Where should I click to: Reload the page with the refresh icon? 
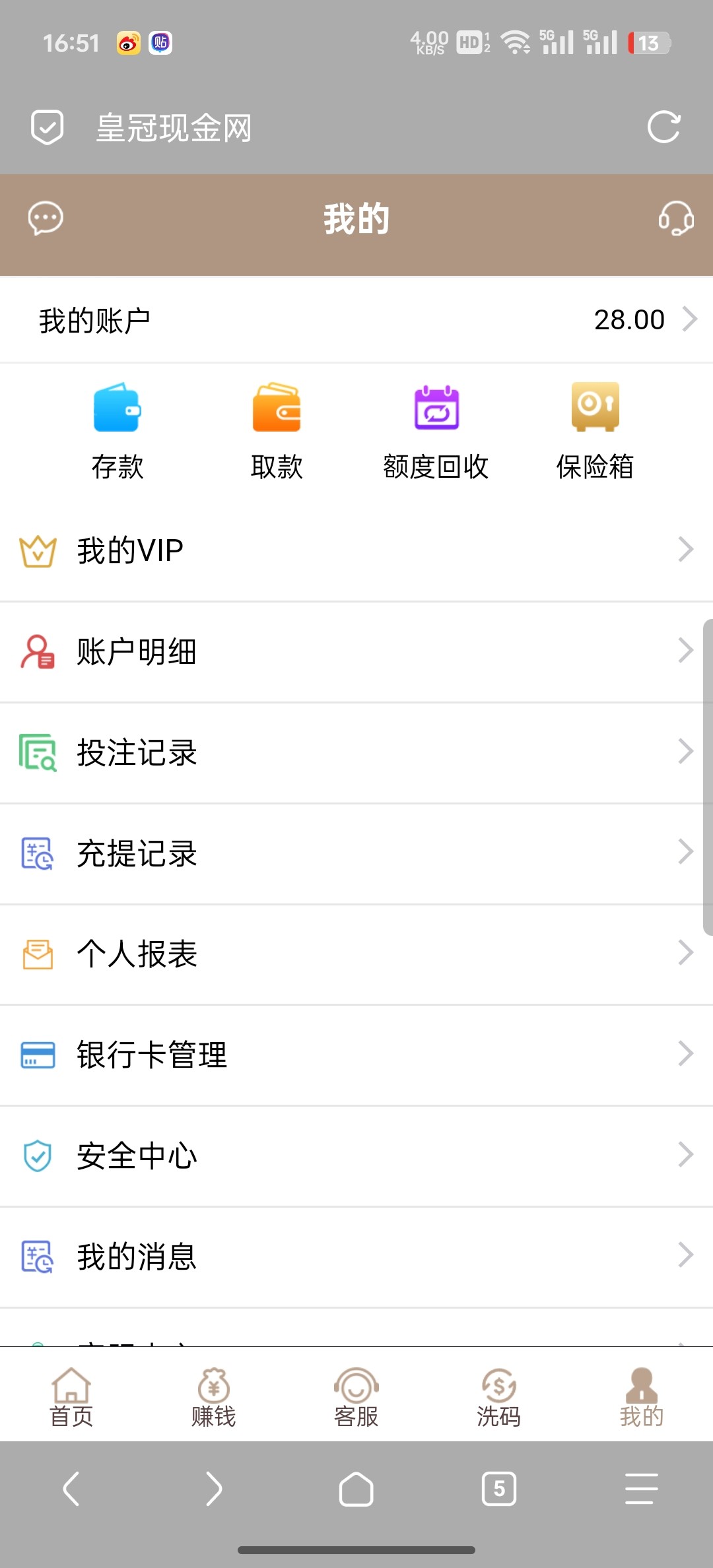[663, 127]
